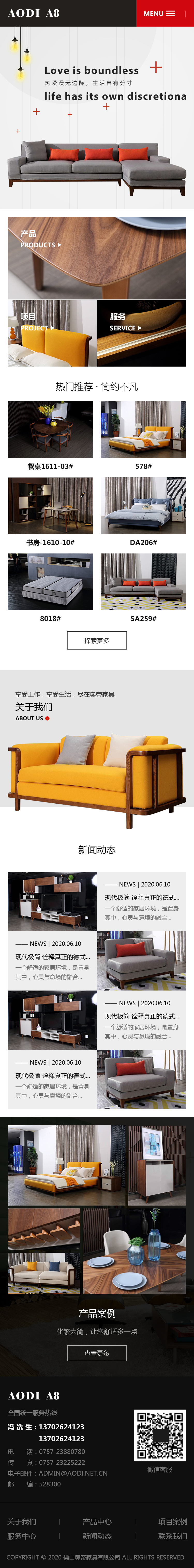194x1568 pixels.
Task: Go to 新闻动态 in the footer
Action: click(x=97, y=1536)
